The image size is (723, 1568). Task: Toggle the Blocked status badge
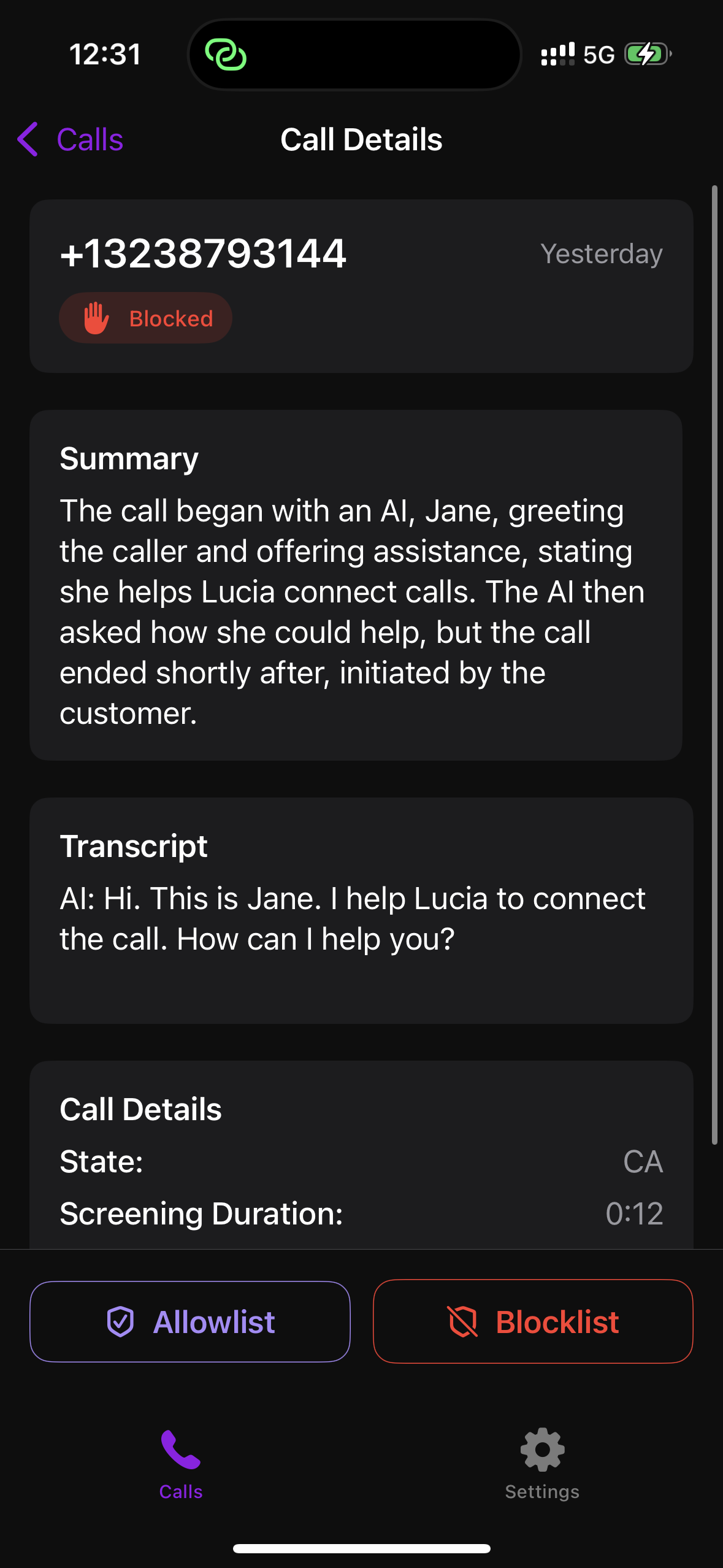tap(145, 318)
